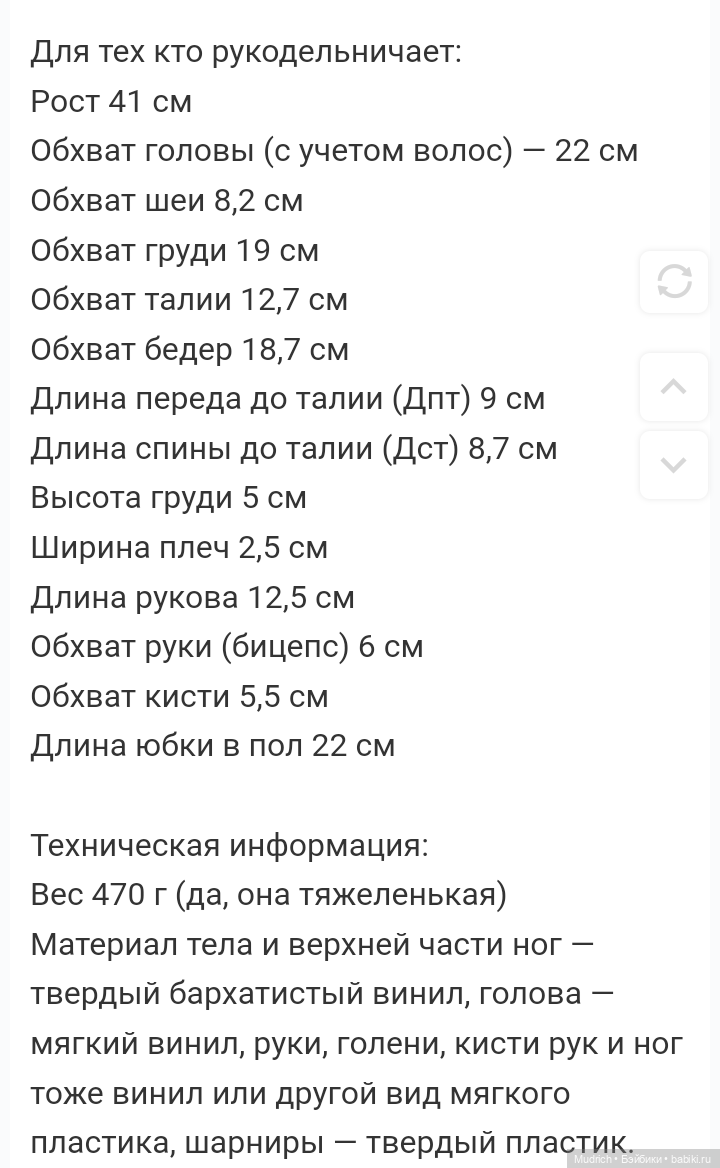This screenshot has height=1168, width=720.
Task: Jump to top with up arrow
Action: point(674,386)
